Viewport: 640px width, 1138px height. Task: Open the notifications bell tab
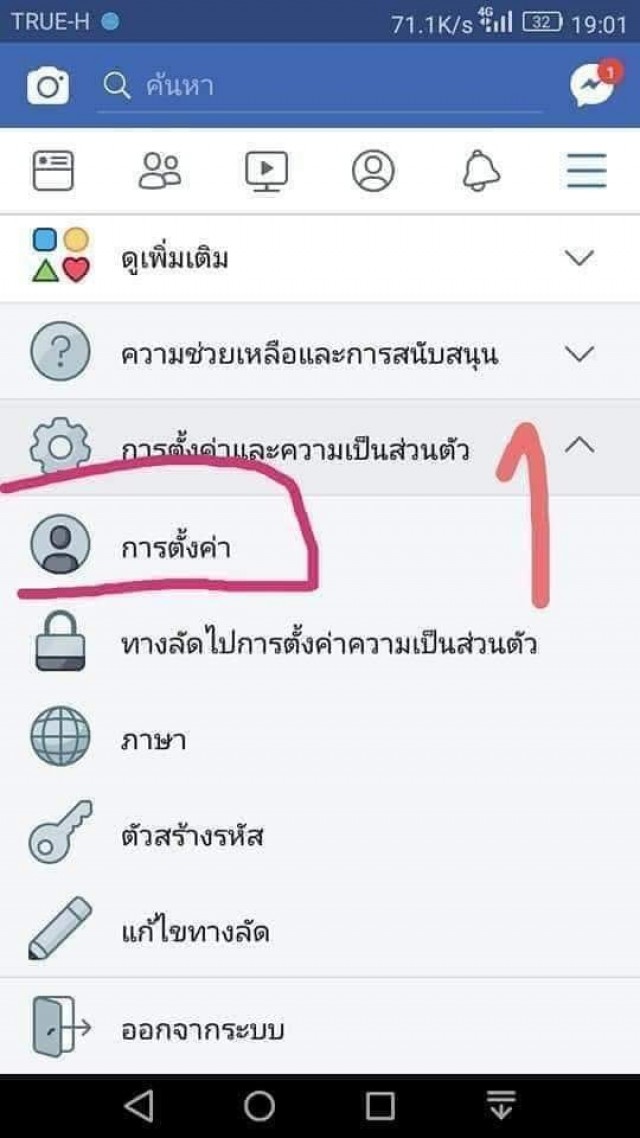pos(481,172)
